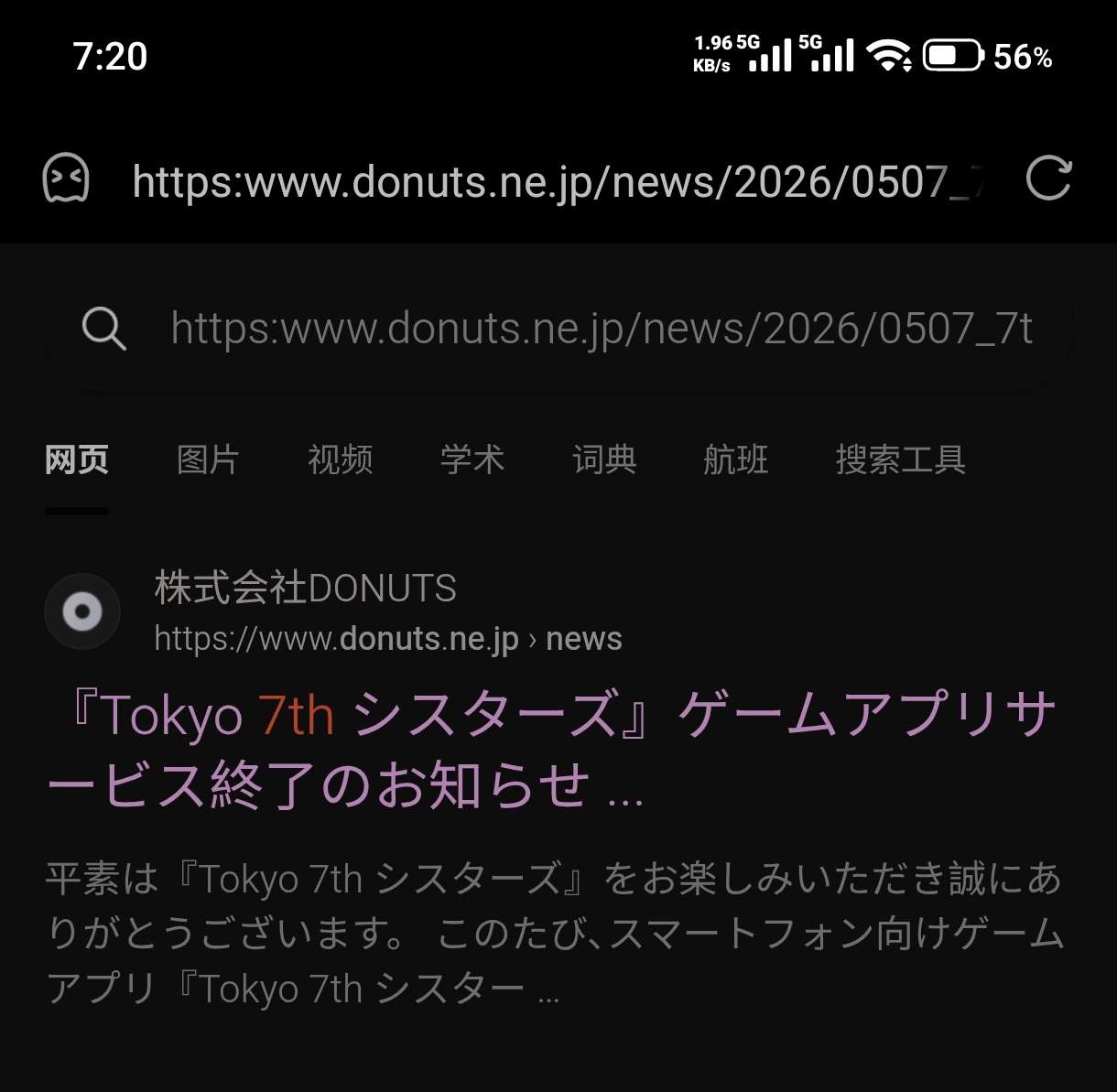Tap the search box with the donuts URL
The image size is (1117, 1092).
558,330
